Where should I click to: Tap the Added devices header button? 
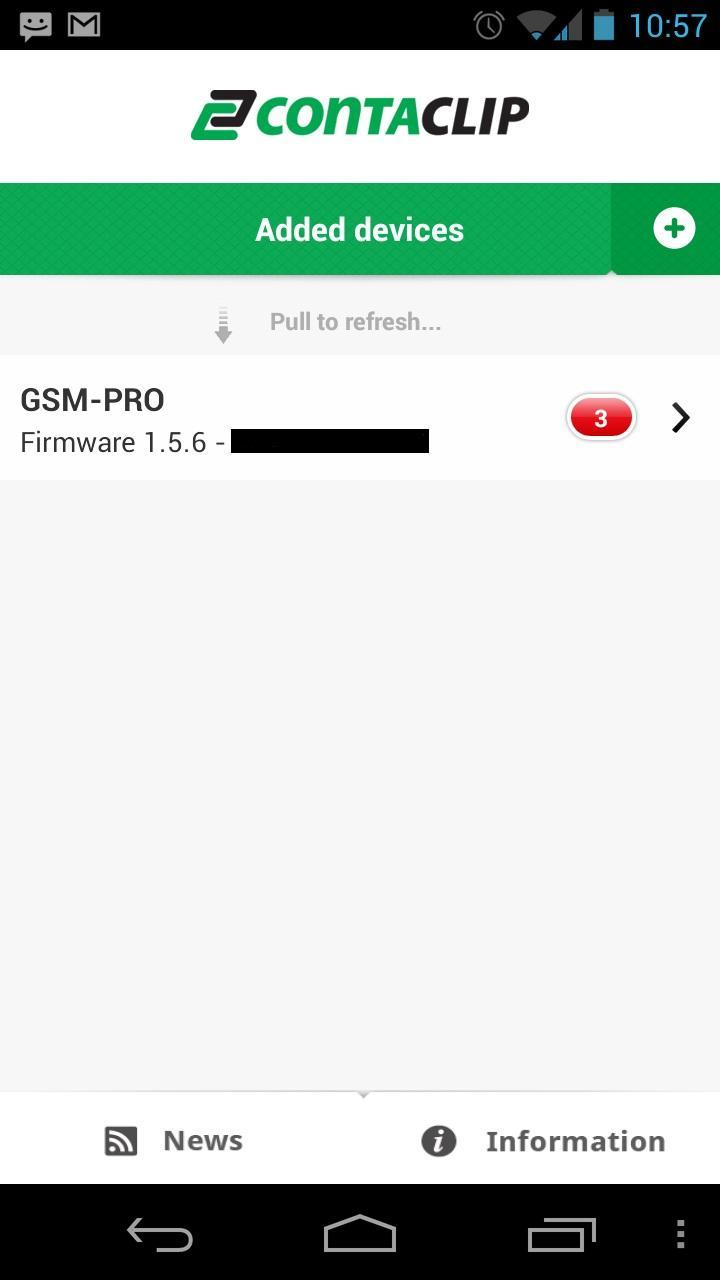(x=360, y=228)
